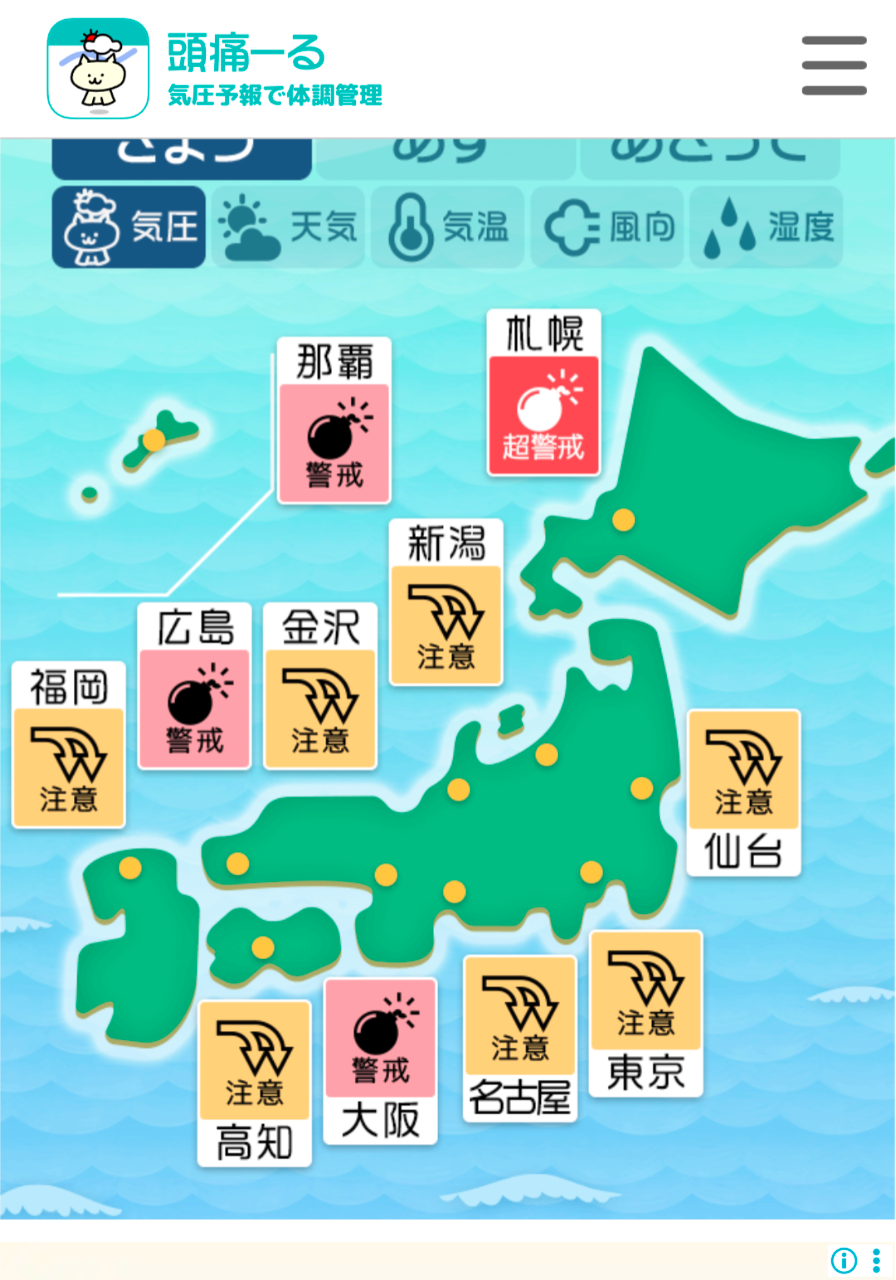Open the 高知 forecast card
The width and height of the screenshot is (896, 1280).
pyautogui.click(x=255, y=1083)
